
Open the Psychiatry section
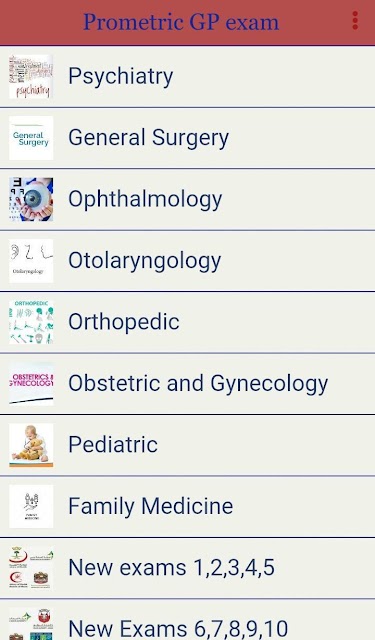pos(187,77)
